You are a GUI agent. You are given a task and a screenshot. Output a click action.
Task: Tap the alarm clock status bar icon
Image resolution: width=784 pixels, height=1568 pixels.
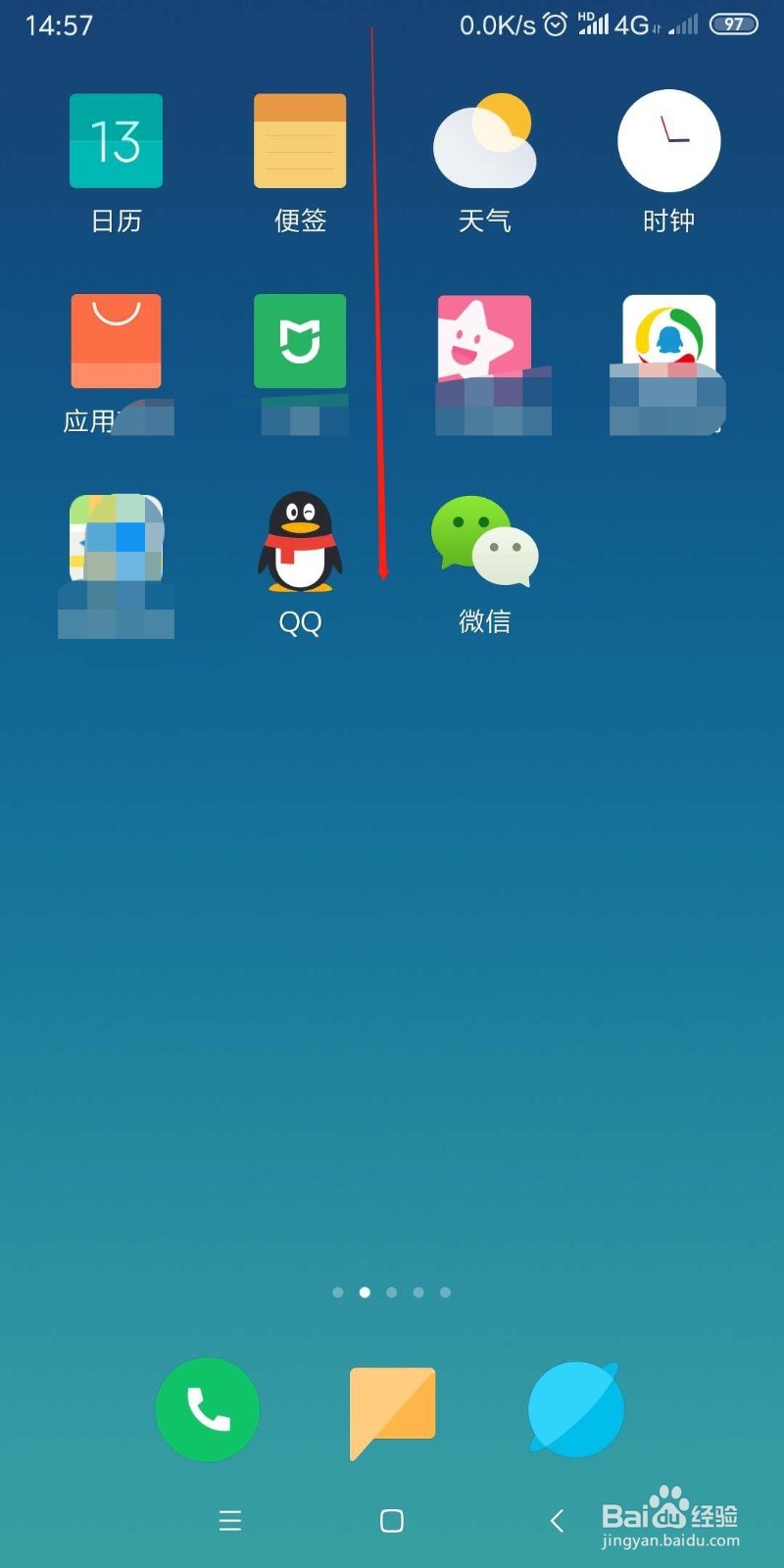click(x=554, y=24)
